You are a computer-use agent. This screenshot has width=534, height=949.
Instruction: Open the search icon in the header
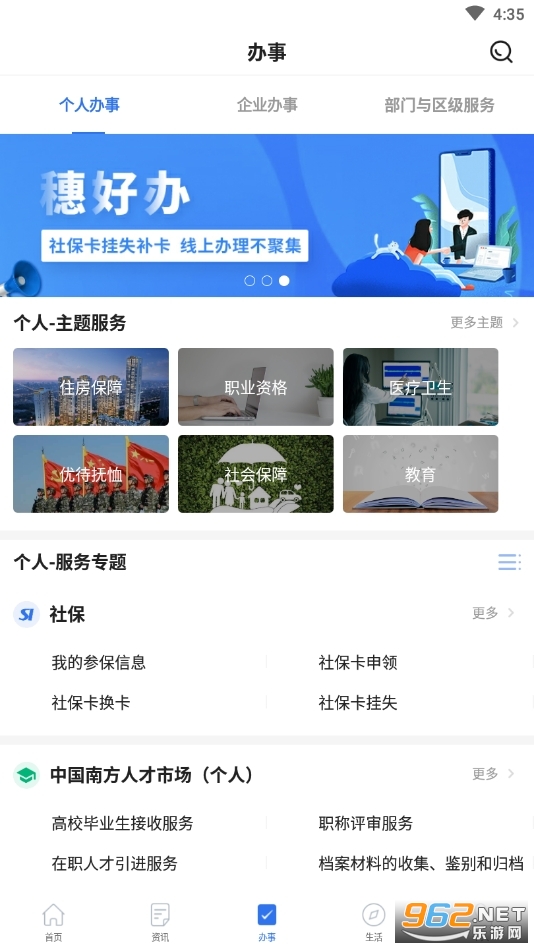coord(501,52)
